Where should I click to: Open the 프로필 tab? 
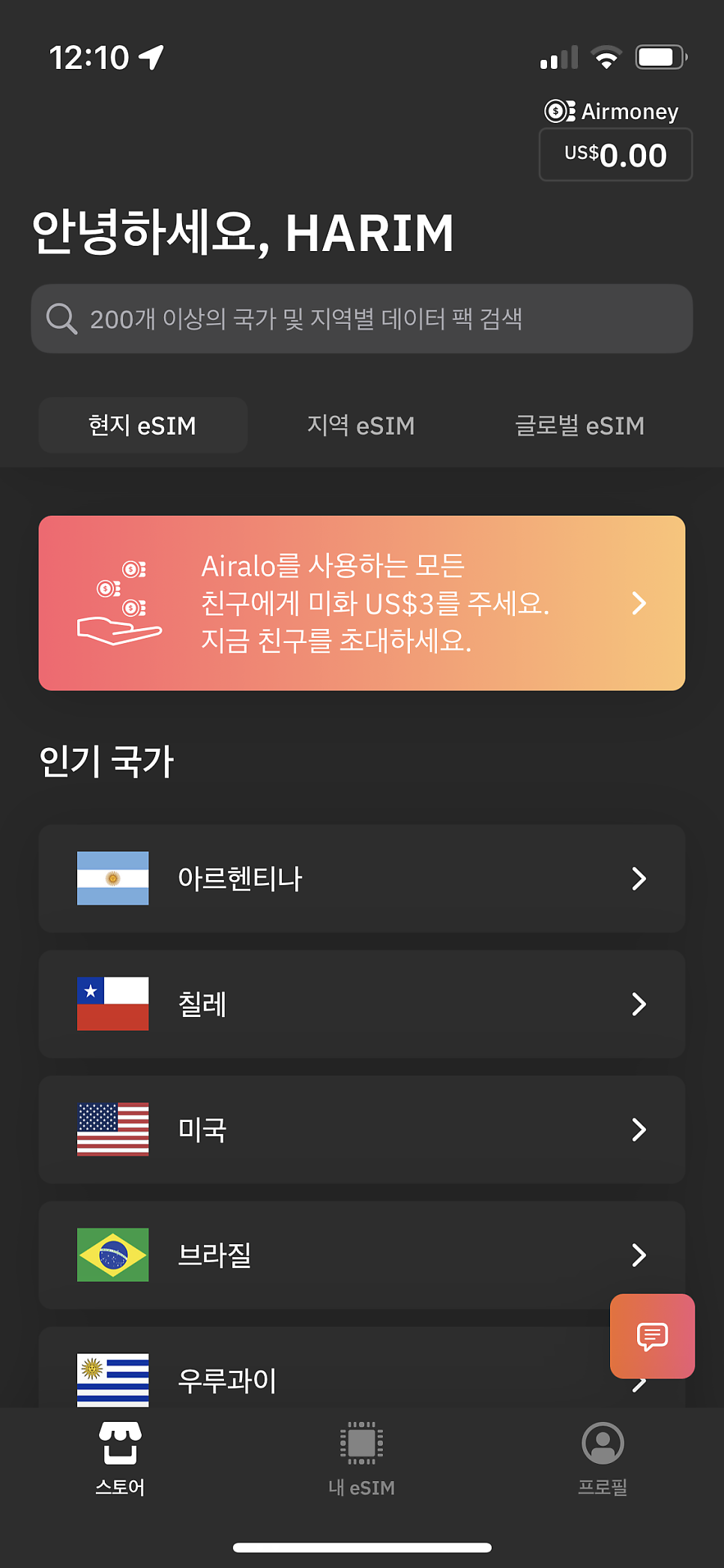point(603,1459)
